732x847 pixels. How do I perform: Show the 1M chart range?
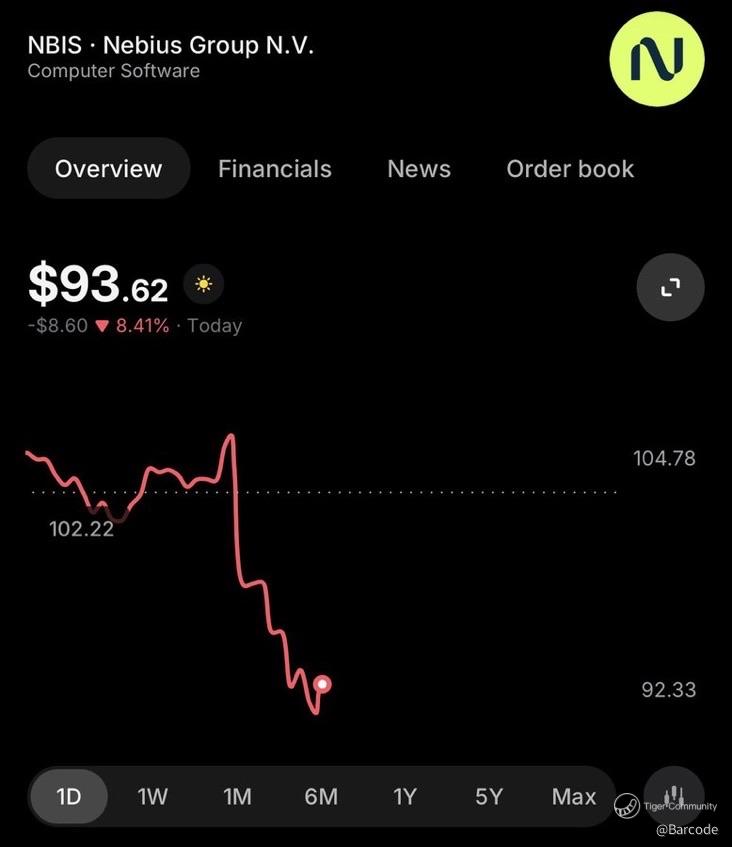click(237, 797)
